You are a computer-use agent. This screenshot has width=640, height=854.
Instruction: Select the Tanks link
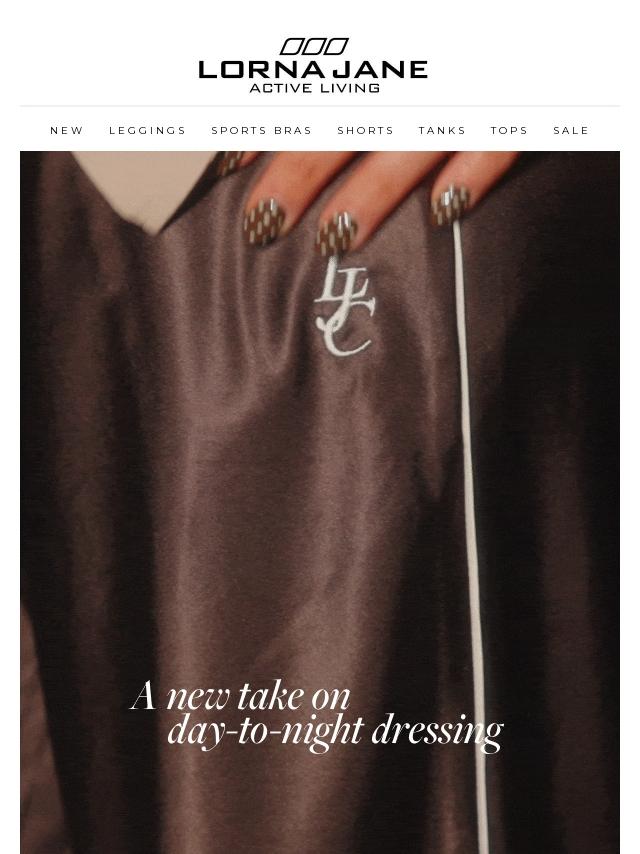tap(442, 130)
